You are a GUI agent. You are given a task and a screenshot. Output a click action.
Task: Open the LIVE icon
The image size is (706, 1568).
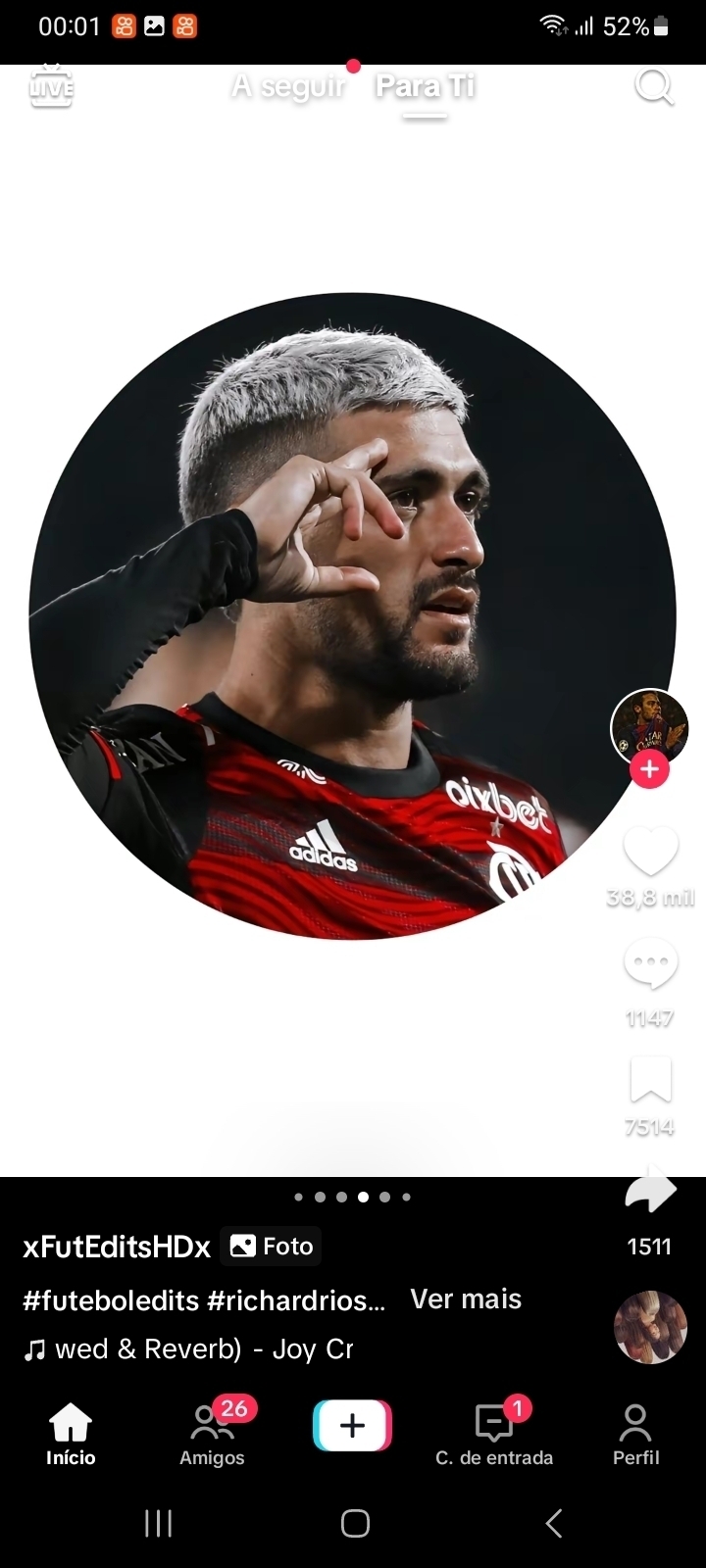pos(51,86)
